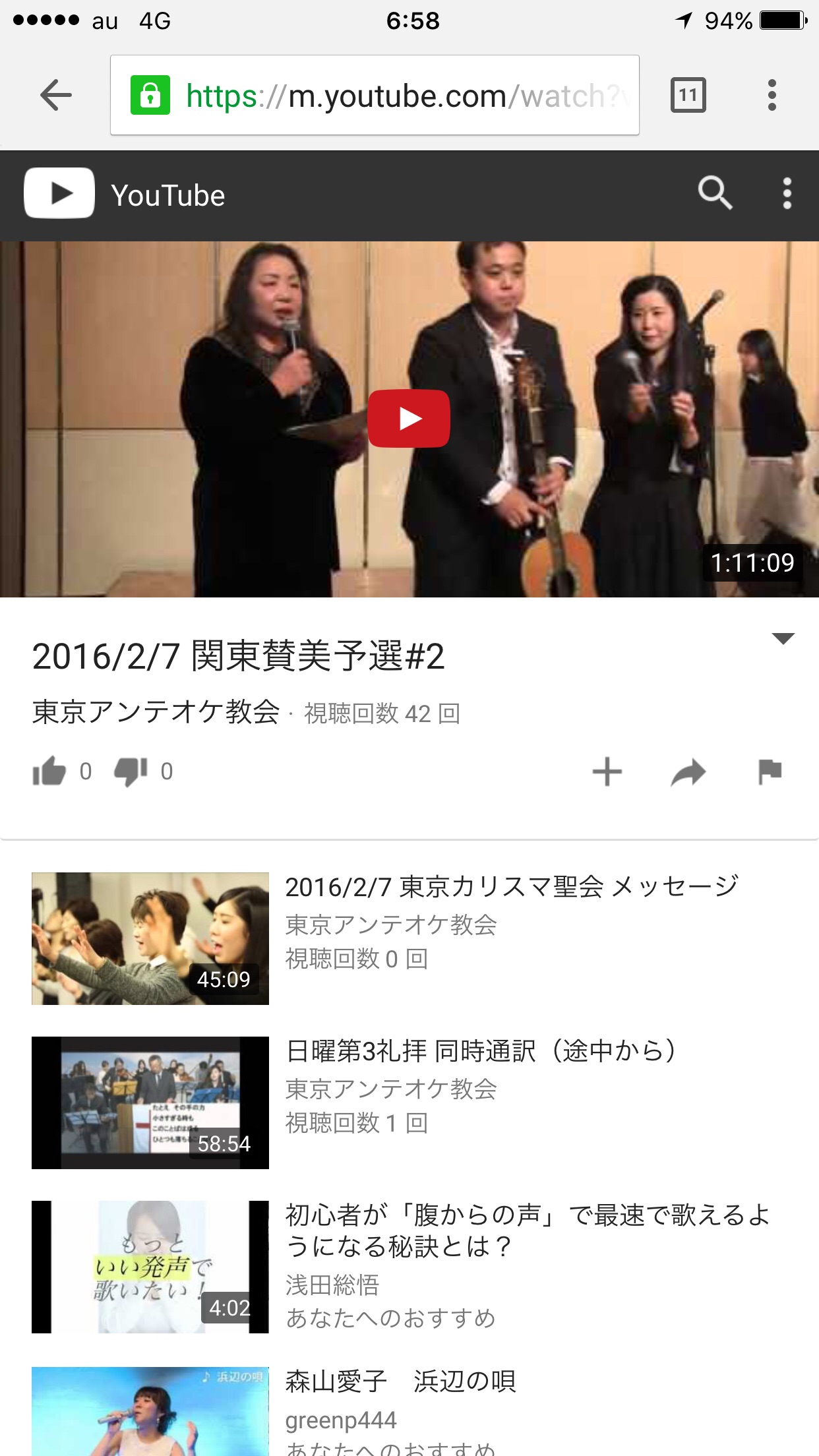Open 森山愛子 浜辺の唄 video
Viewport: 819px width, 1456px height.
pyautogui.click(x=400, y=1381)
